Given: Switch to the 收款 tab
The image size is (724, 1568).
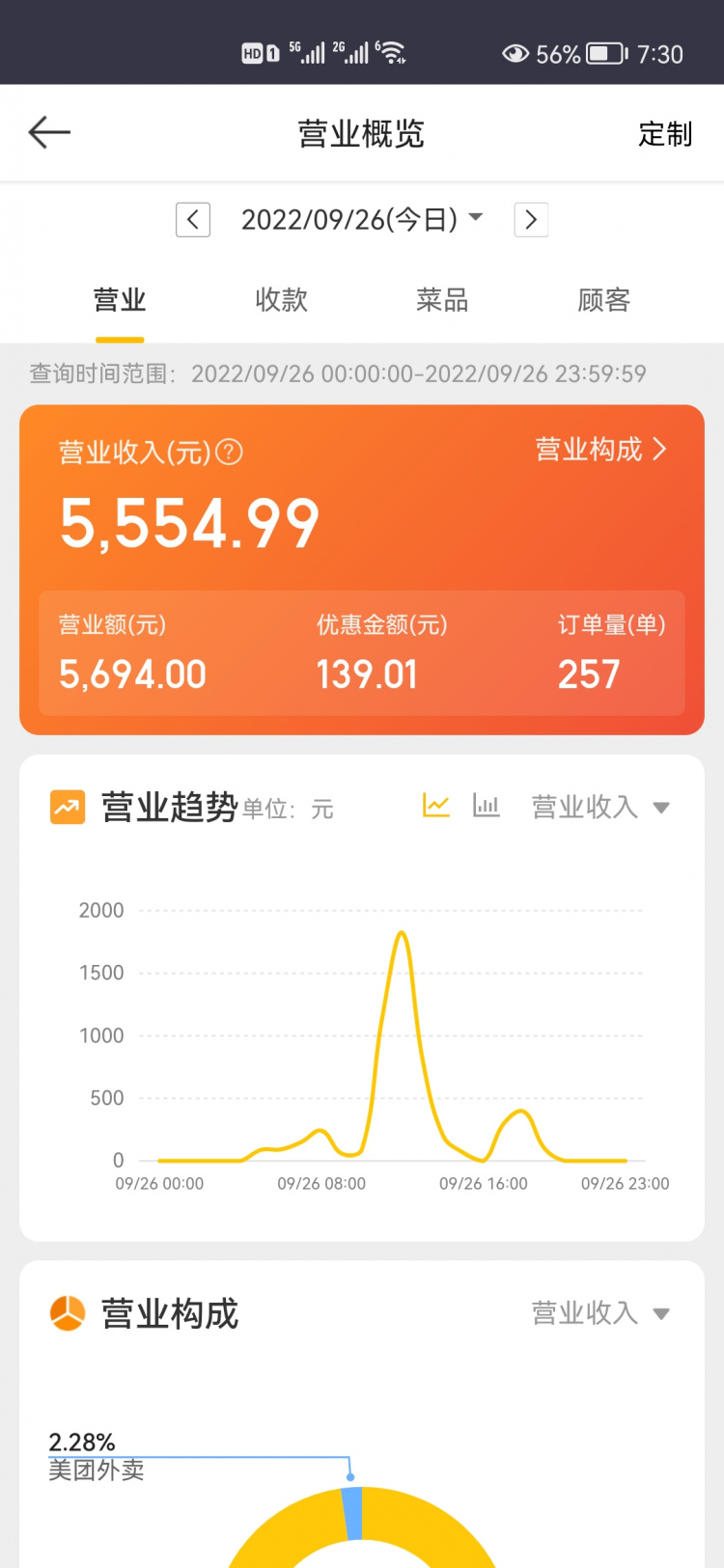Looking at the screenshot, I should [x=281, y=300].
